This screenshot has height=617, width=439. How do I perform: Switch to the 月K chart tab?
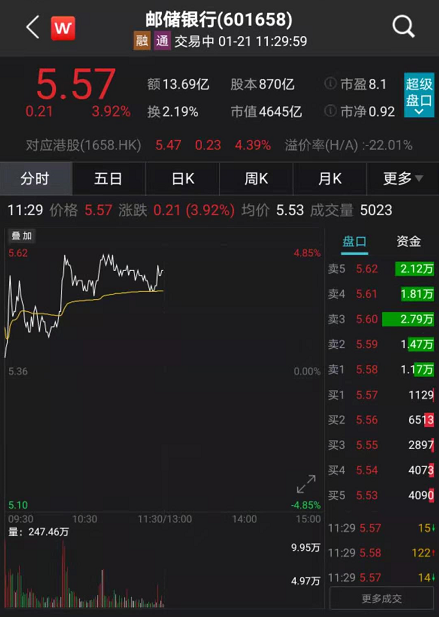(x=330, y=179)
